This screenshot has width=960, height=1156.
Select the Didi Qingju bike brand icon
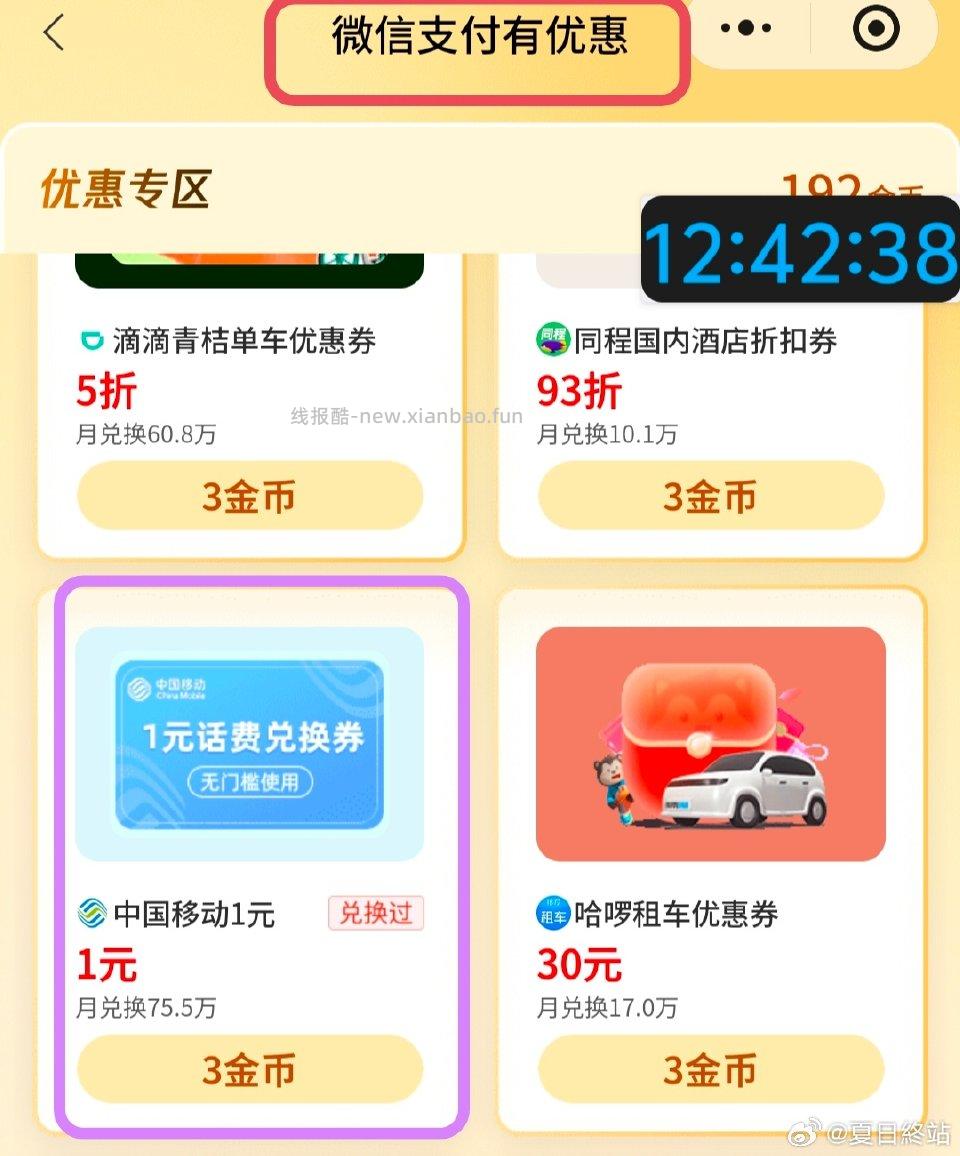(93, 341)
